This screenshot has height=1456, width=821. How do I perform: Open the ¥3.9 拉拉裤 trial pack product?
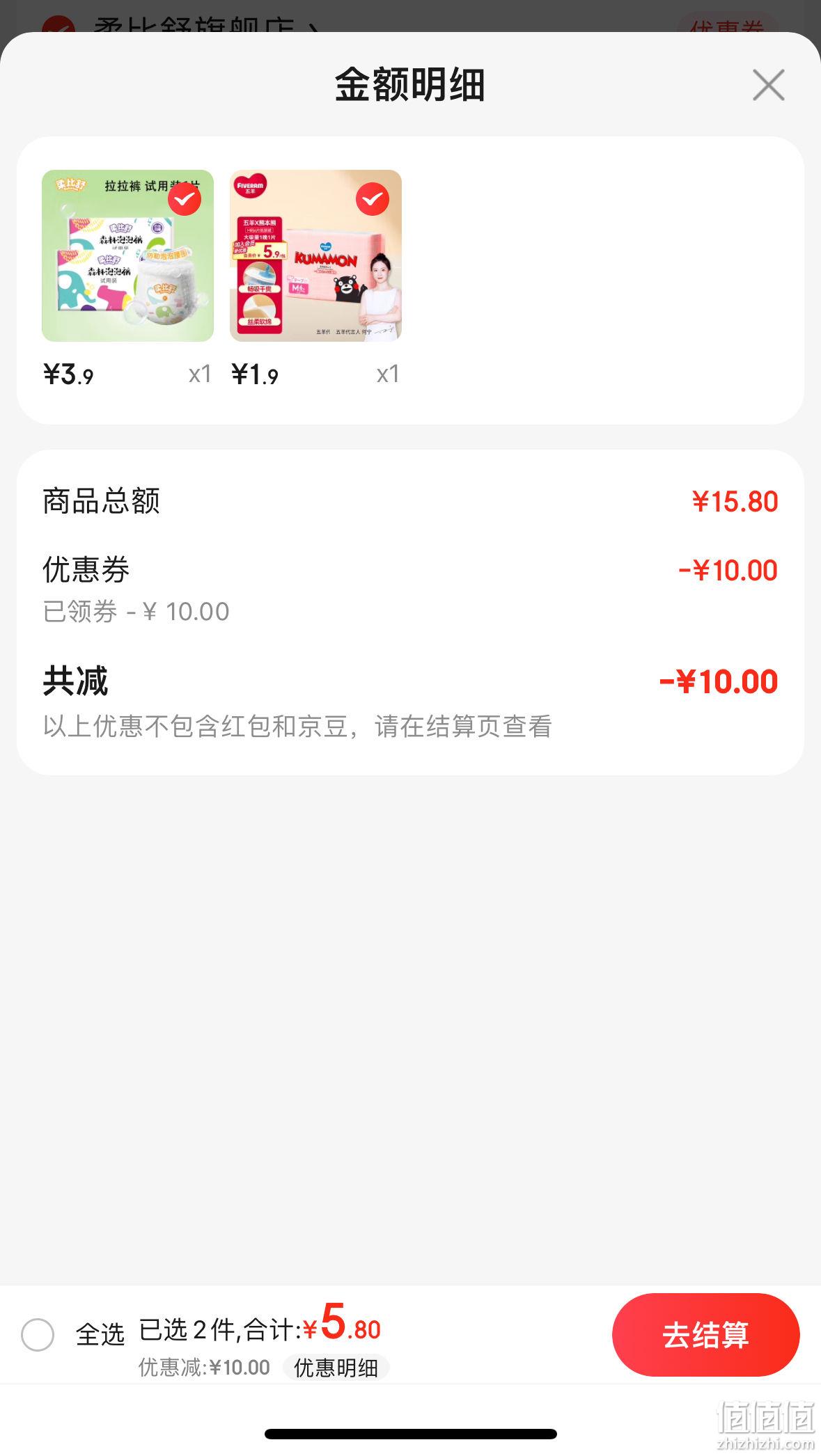coord(127,255)
